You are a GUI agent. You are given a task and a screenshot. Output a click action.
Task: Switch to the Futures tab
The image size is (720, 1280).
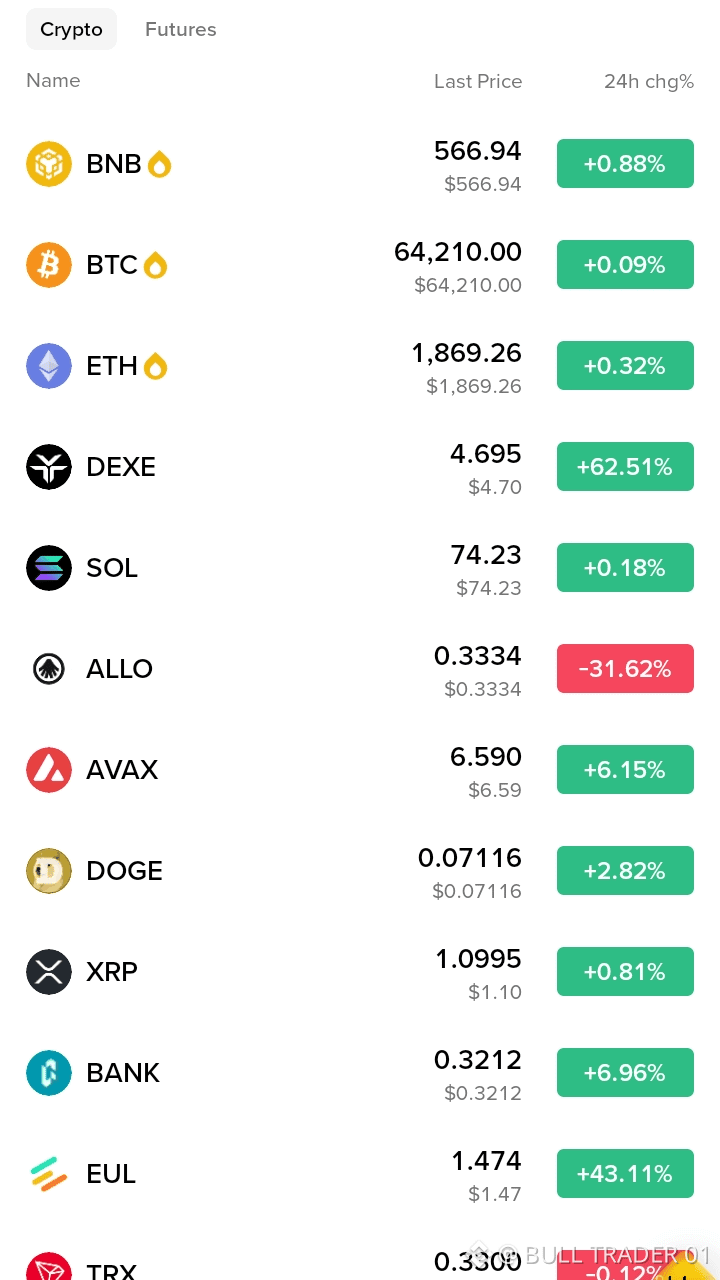(180, 29)
